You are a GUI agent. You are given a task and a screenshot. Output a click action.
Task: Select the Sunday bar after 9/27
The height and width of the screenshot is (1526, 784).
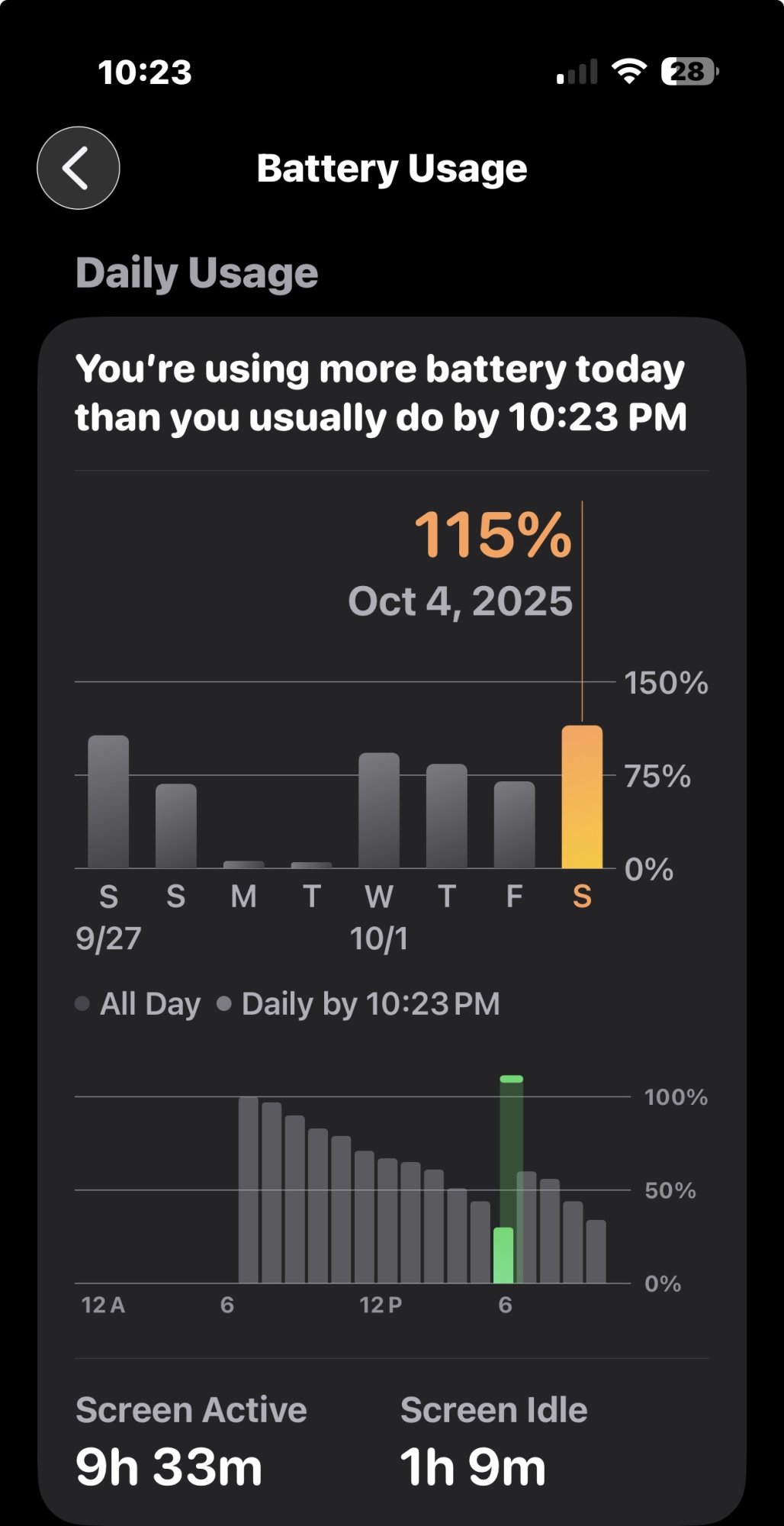coord(176,826)
